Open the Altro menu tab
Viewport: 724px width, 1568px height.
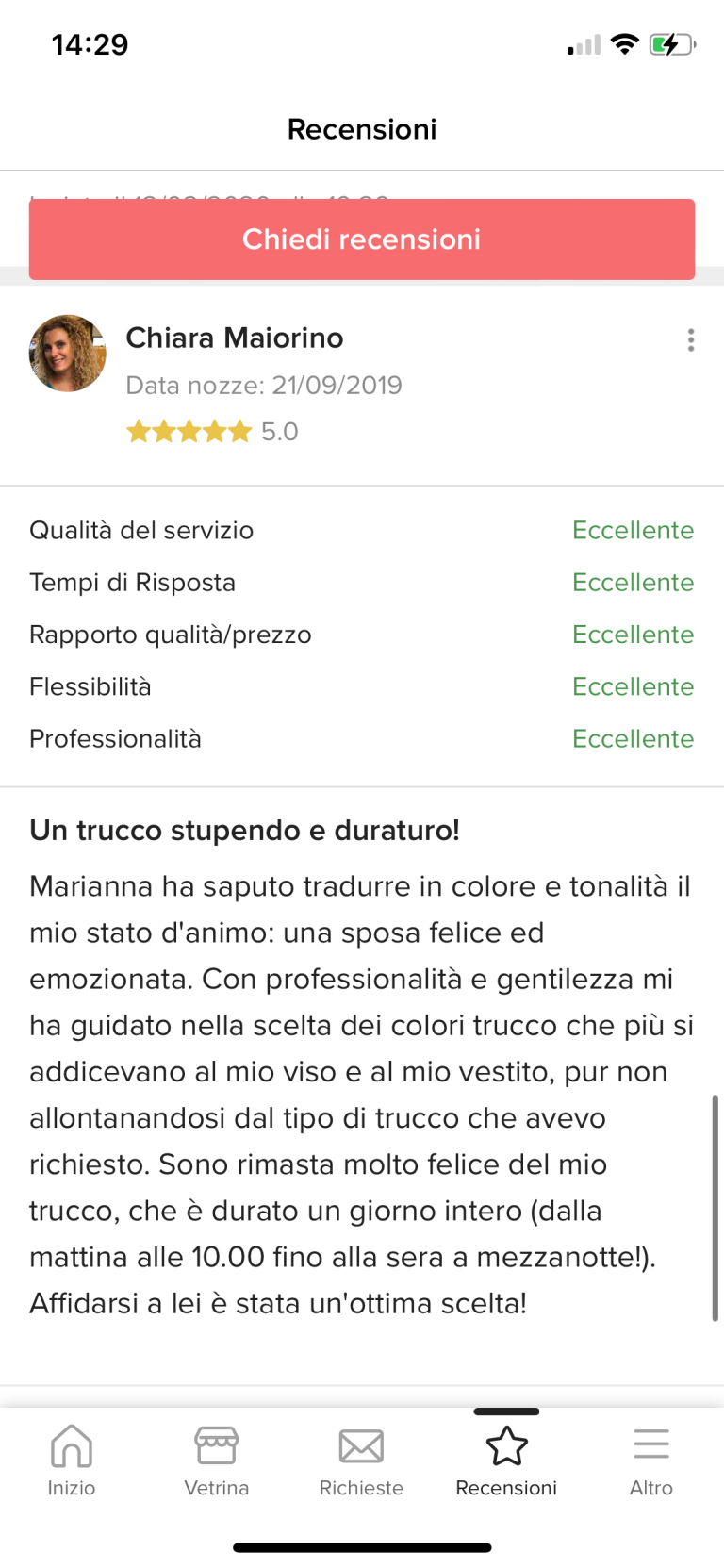point(650,1460)
